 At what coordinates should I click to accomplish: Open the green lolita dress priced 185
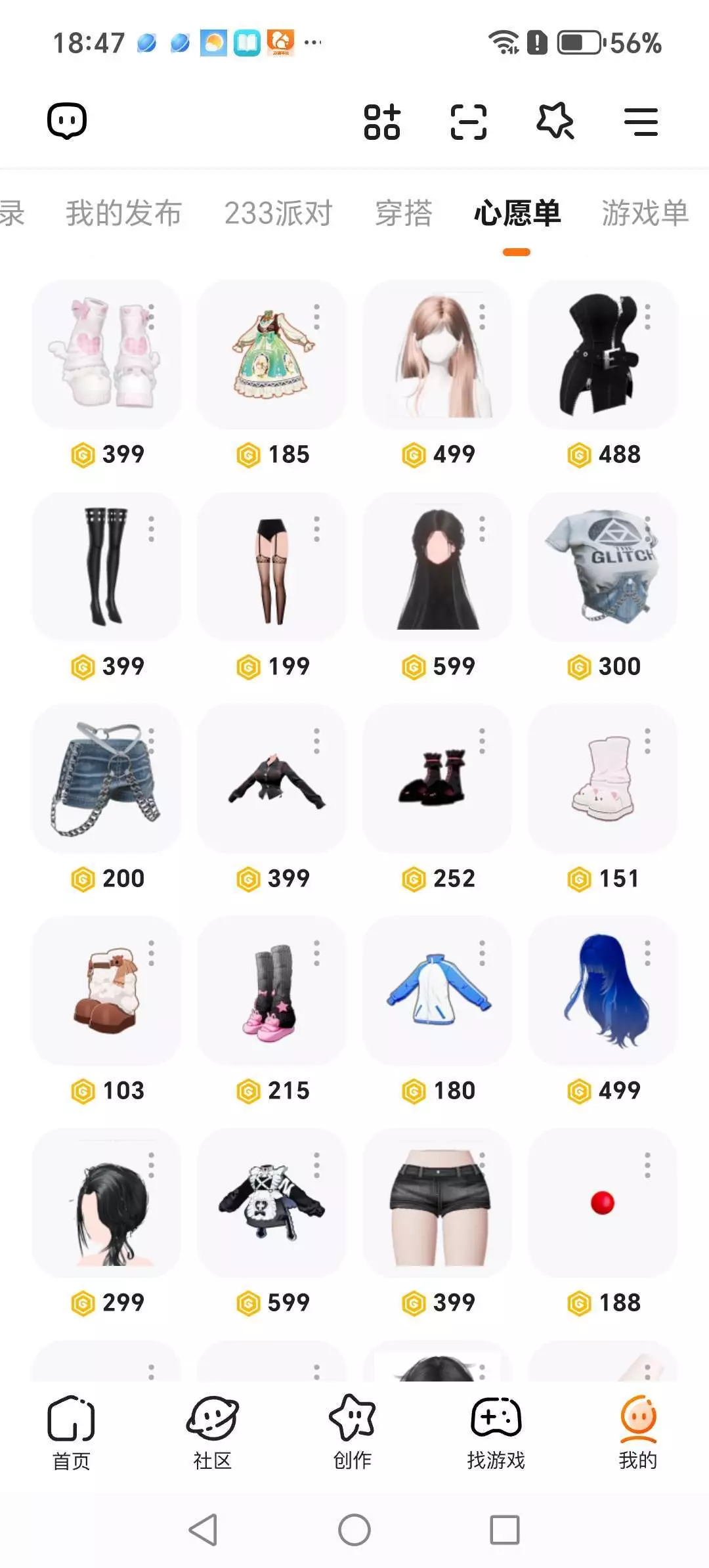click(272, 355)
